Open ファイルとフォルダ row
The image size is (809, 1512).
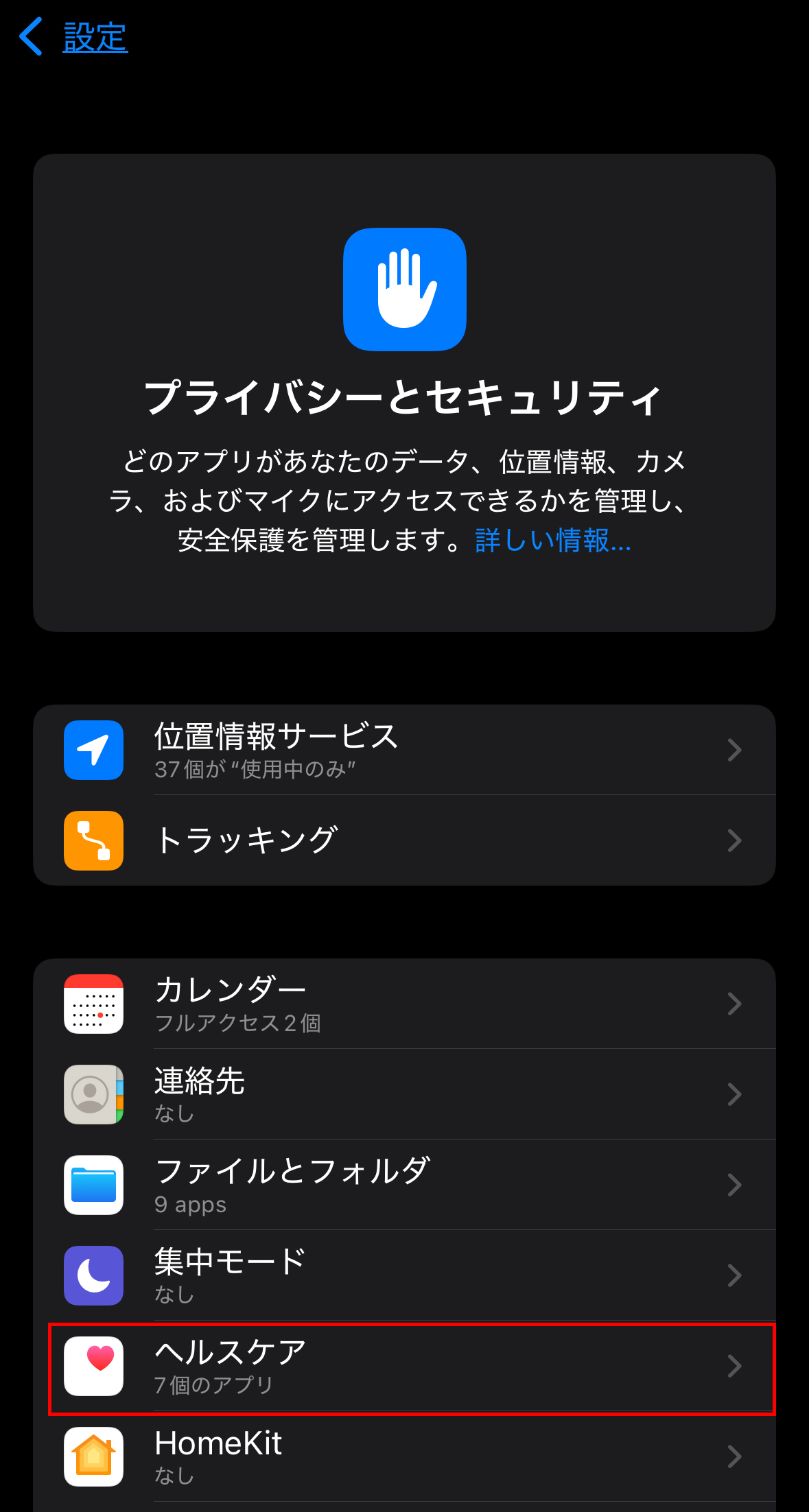404,1185
